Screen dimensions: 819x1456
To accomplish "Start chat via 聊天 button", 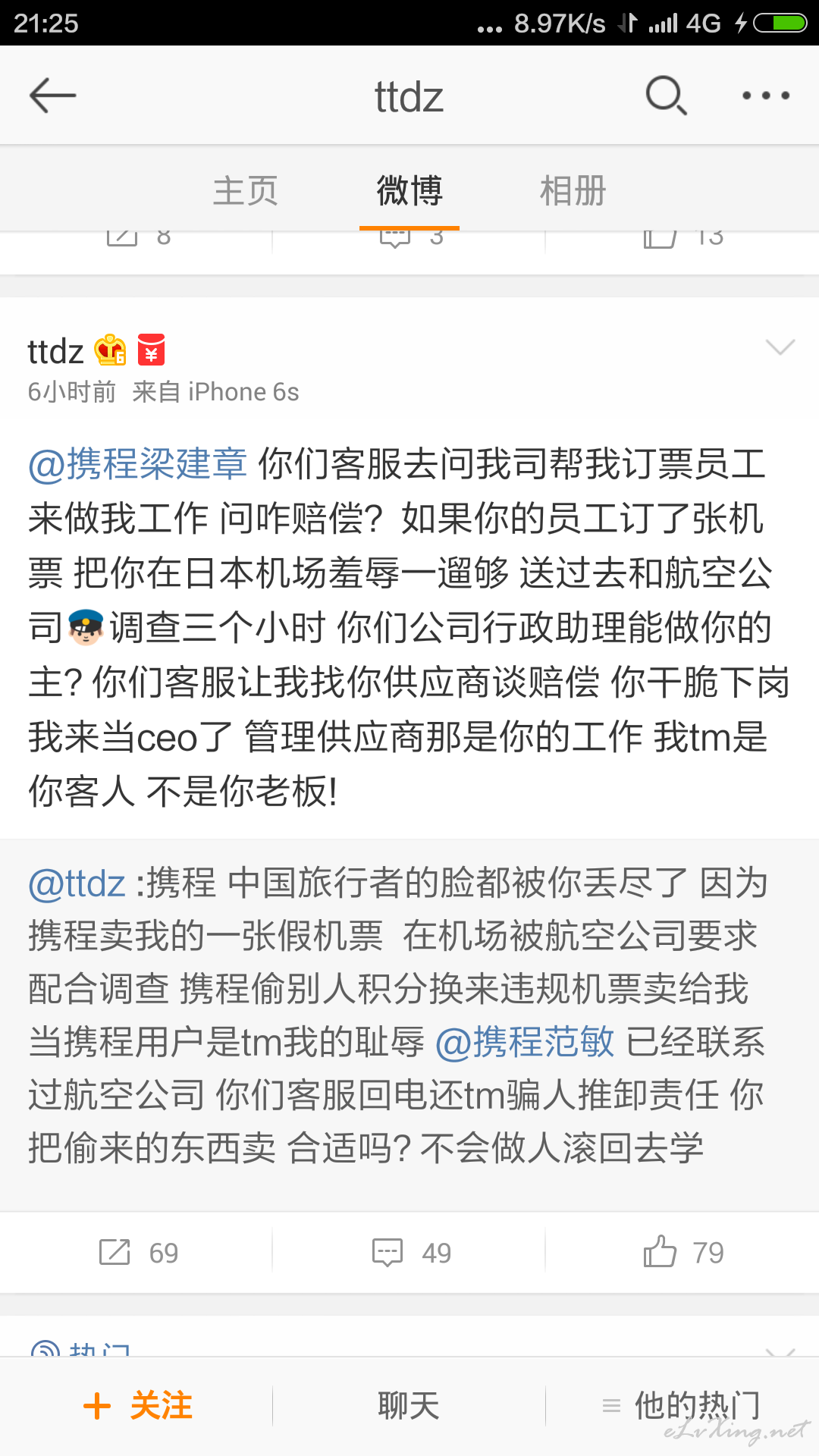I will click(409, 1406).
